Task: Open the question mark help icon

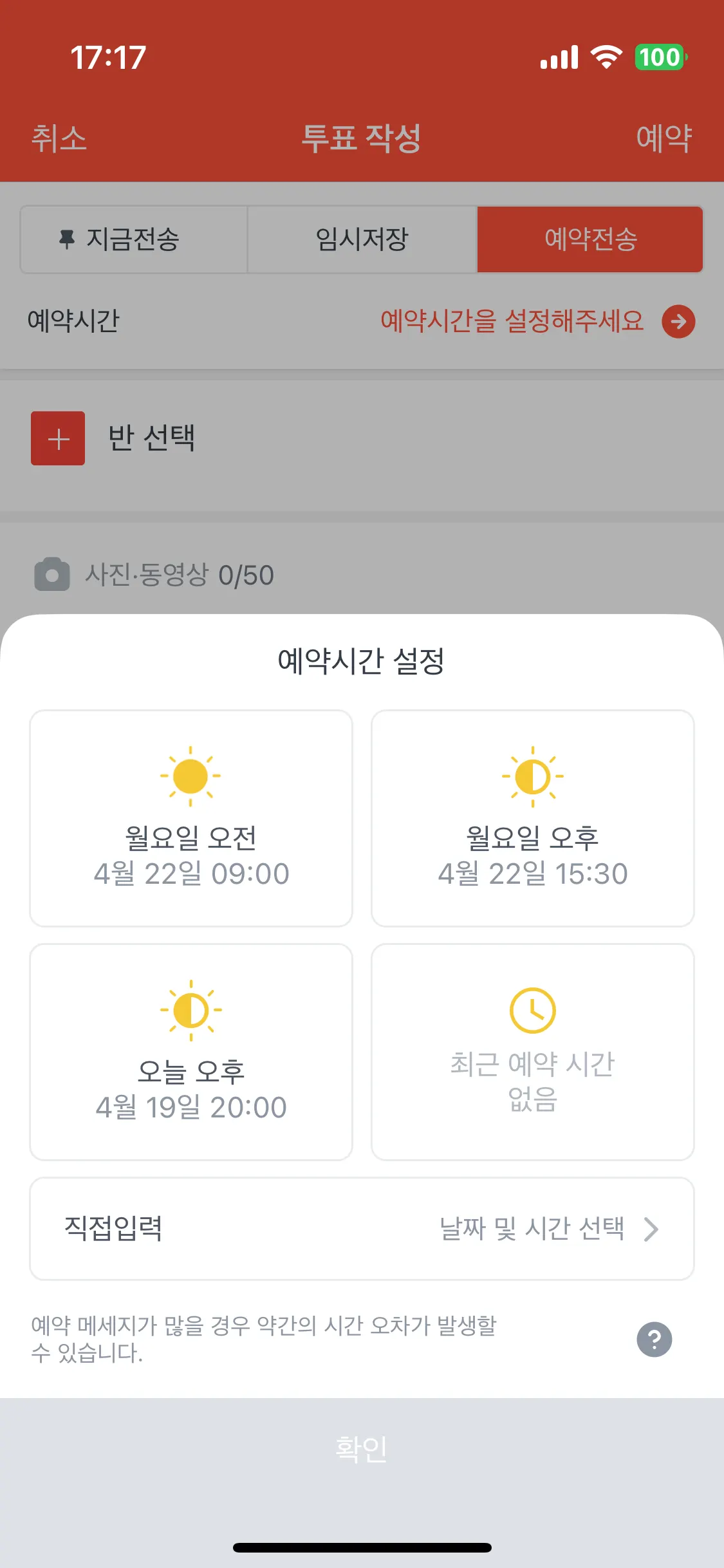Action: [x=654, y=1339]
